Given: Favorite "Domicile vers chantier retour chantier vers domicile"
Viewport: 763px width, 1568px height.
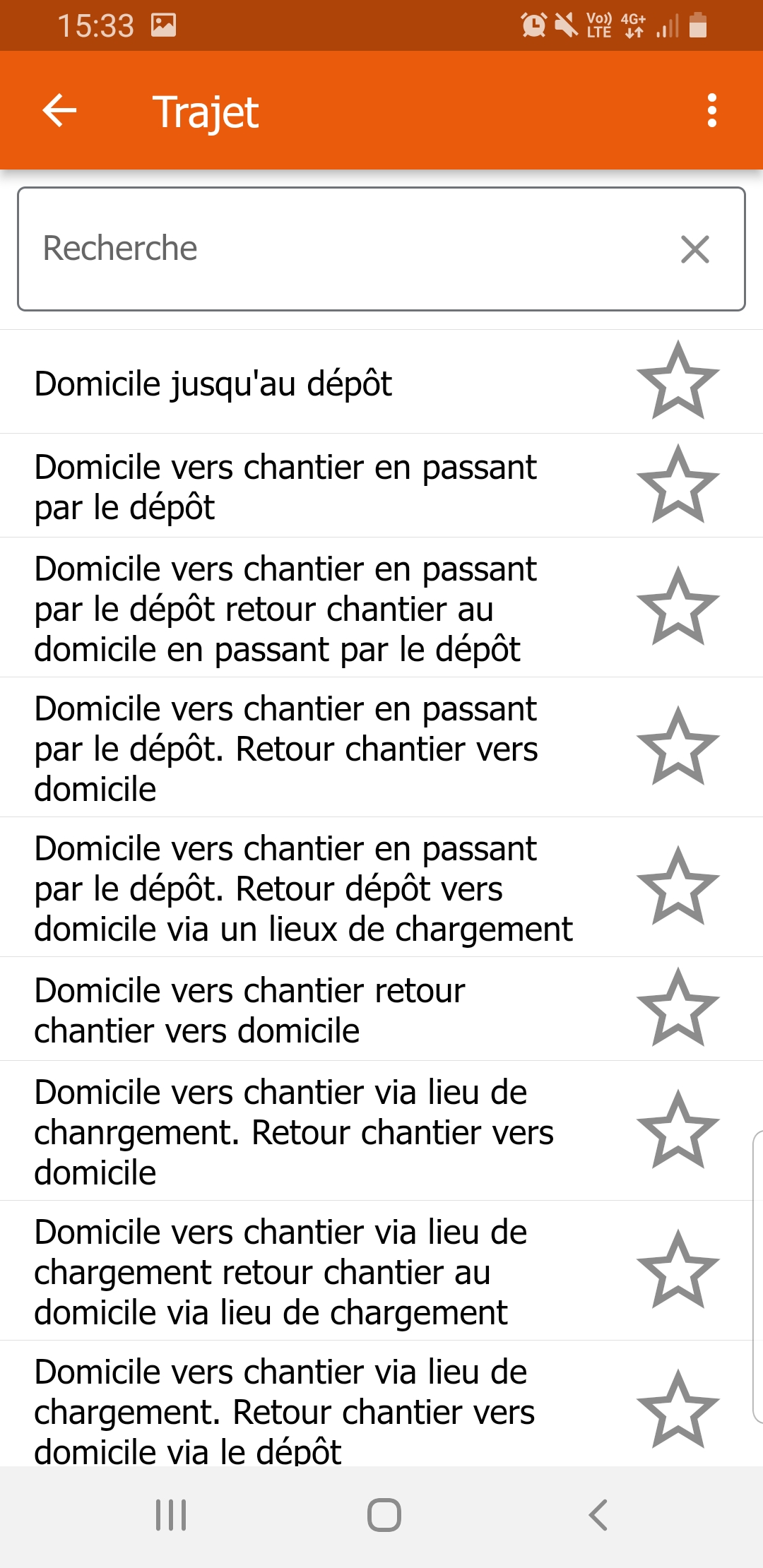Looking at the screenshot, I should tap(678, 1009).
